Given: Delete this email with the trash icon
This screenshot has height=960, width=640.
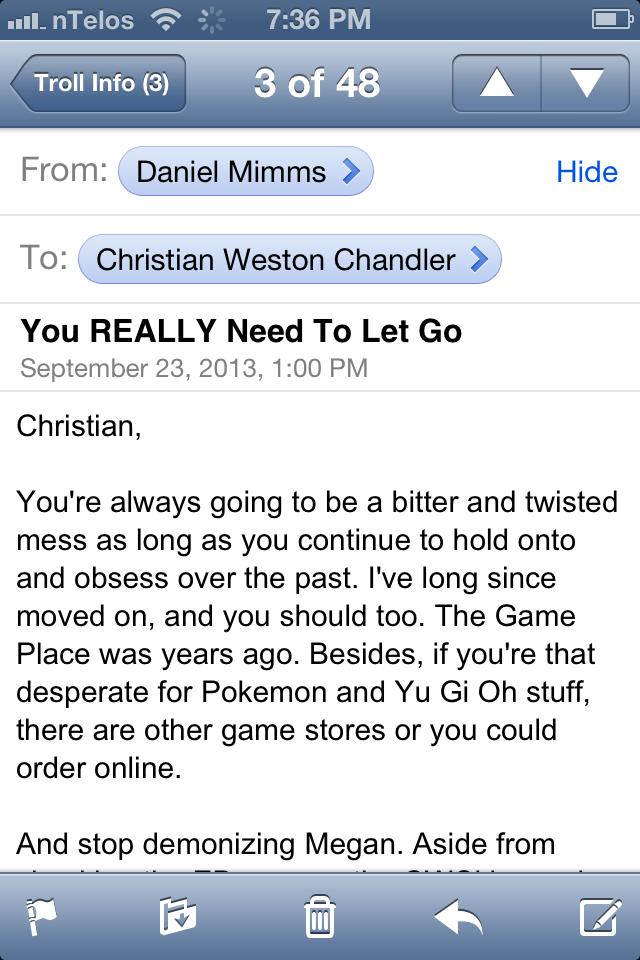Looking at the screenshot, I should click(318, 916).
